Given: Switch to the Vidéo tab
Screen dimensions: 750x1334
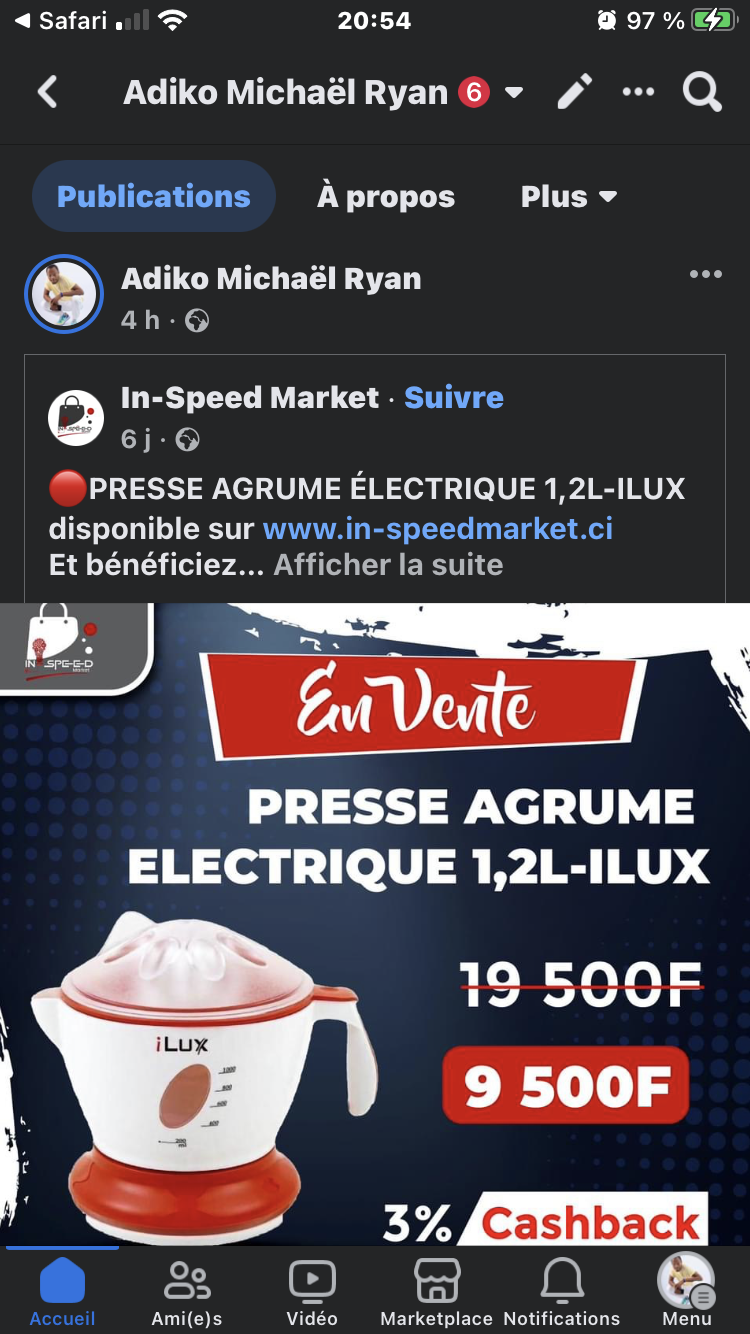Looking at the screenshot, I should click(312, 1290).
